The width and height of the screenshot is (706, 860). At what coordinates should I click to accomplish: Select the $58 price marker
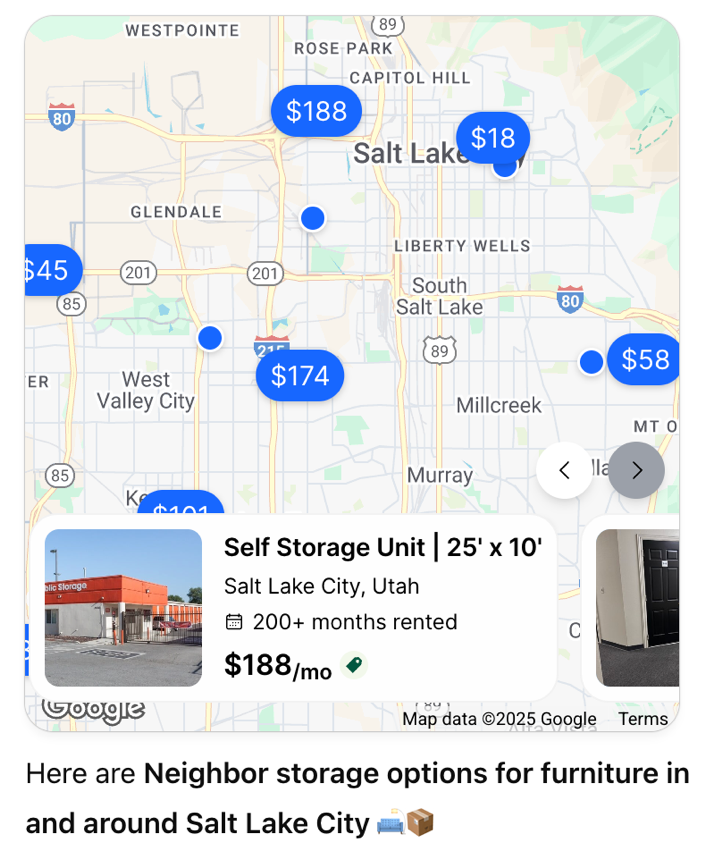coord(644,359)
